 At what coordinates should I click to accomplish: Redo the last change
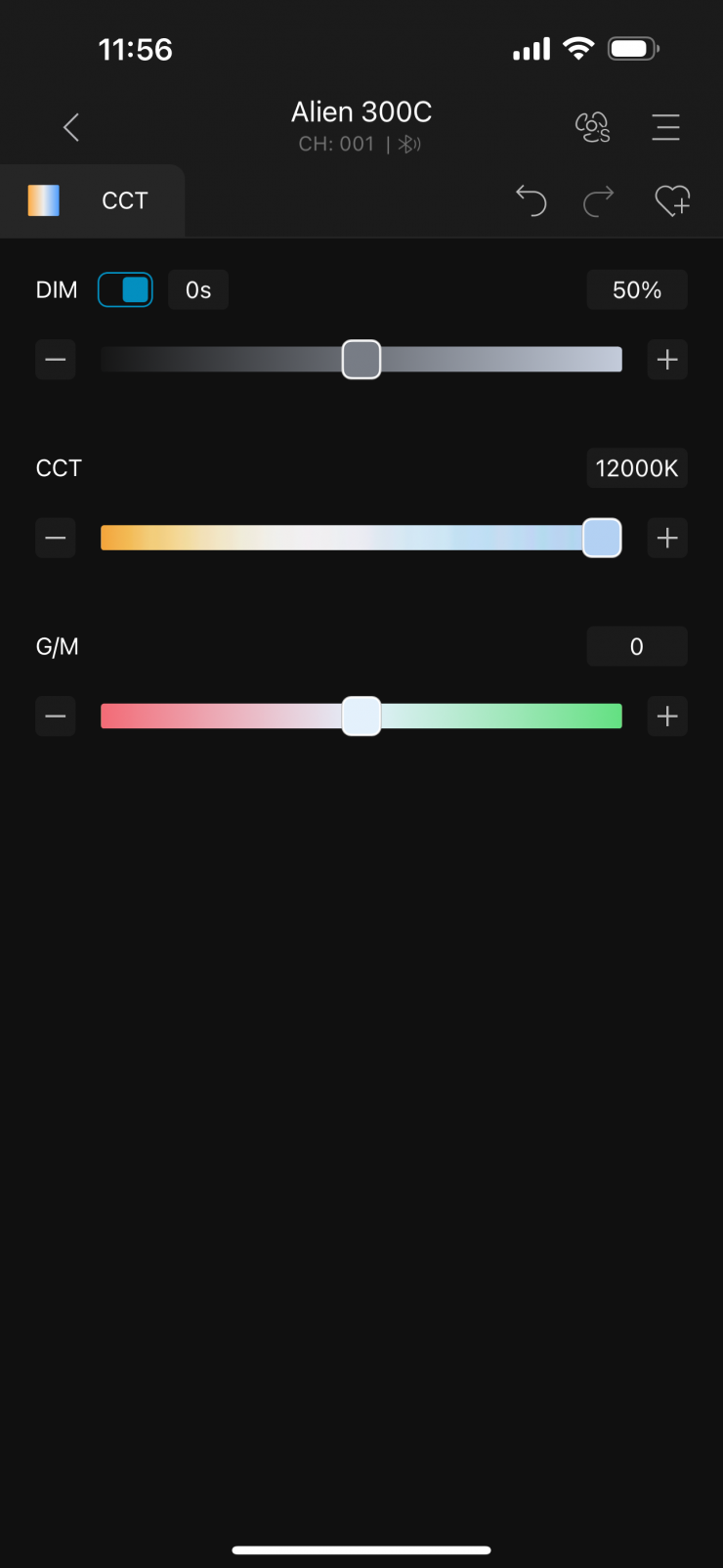(599, 200)
